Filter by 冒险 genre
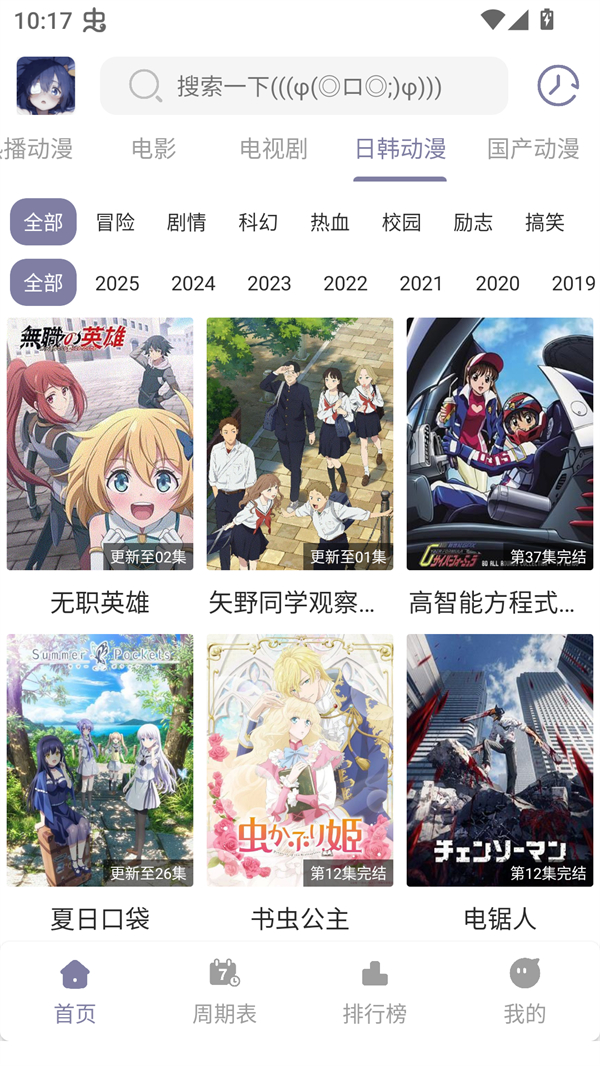 [x=115, y=222]
